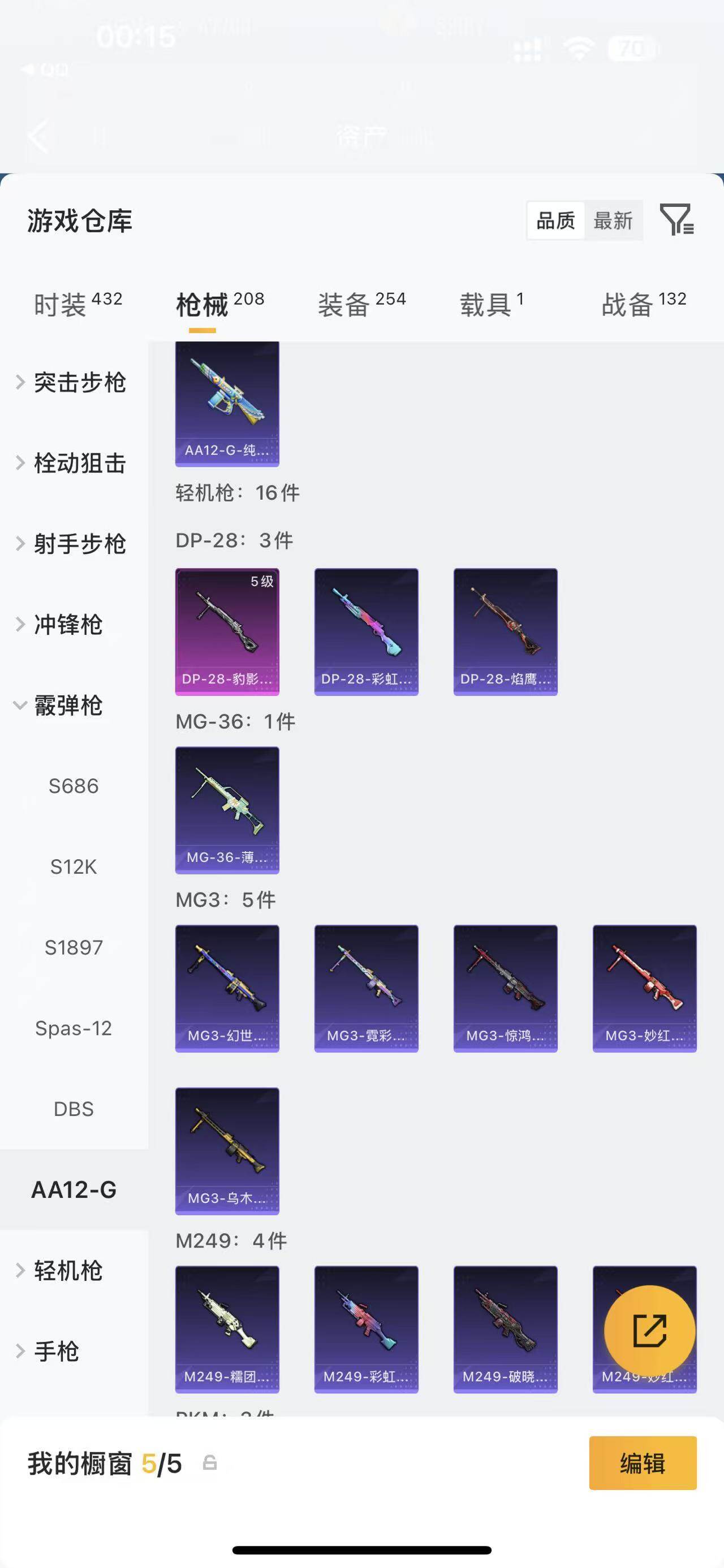This screenshot has height=1568, width=724.
Task: Select Spas-12 in the sidebar
Action: [73, 1028]
